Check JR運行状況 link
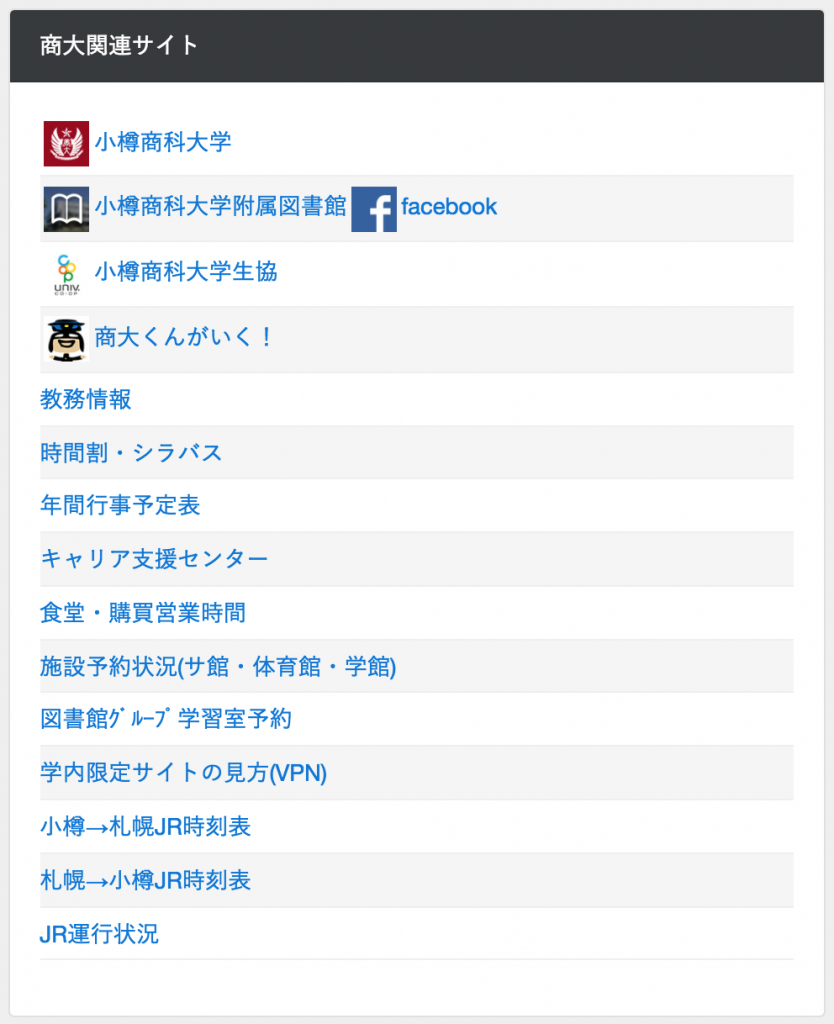Image resolution: width=834 pixels, height=1024 pixels. [99, 935]
